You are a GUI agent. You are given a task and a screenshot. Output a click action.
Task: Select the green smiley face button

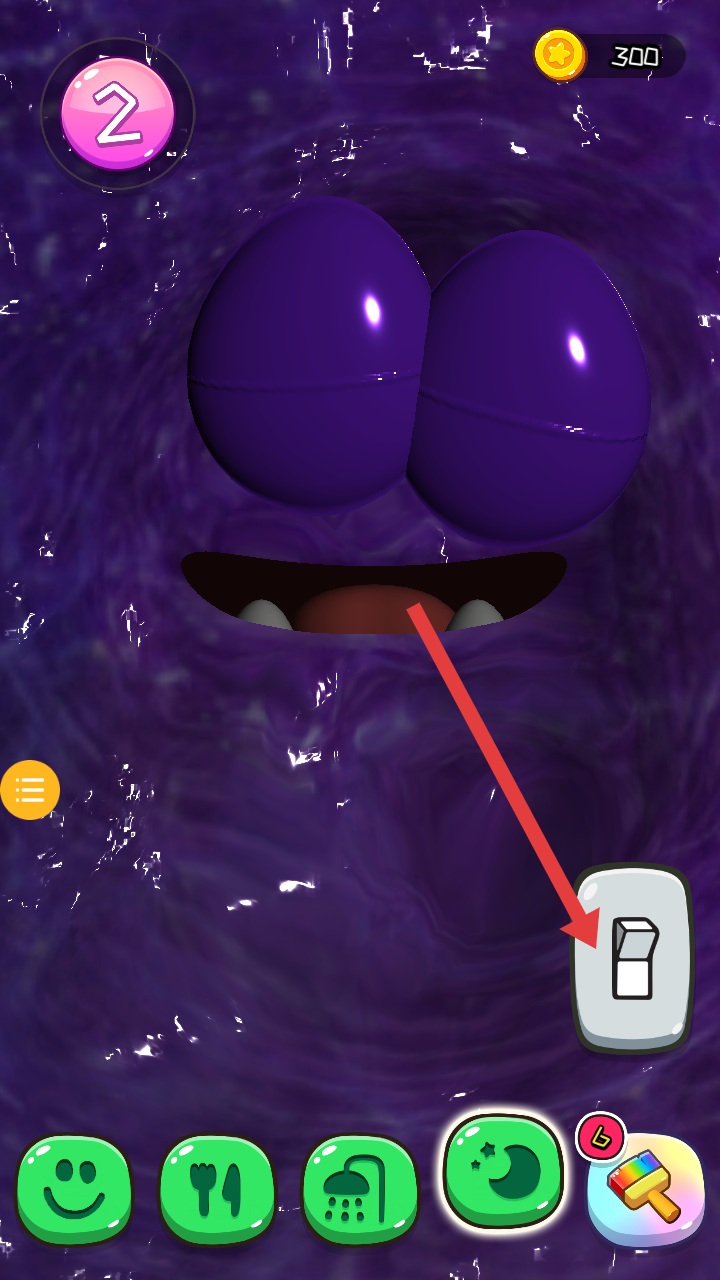coord(75,1189)
